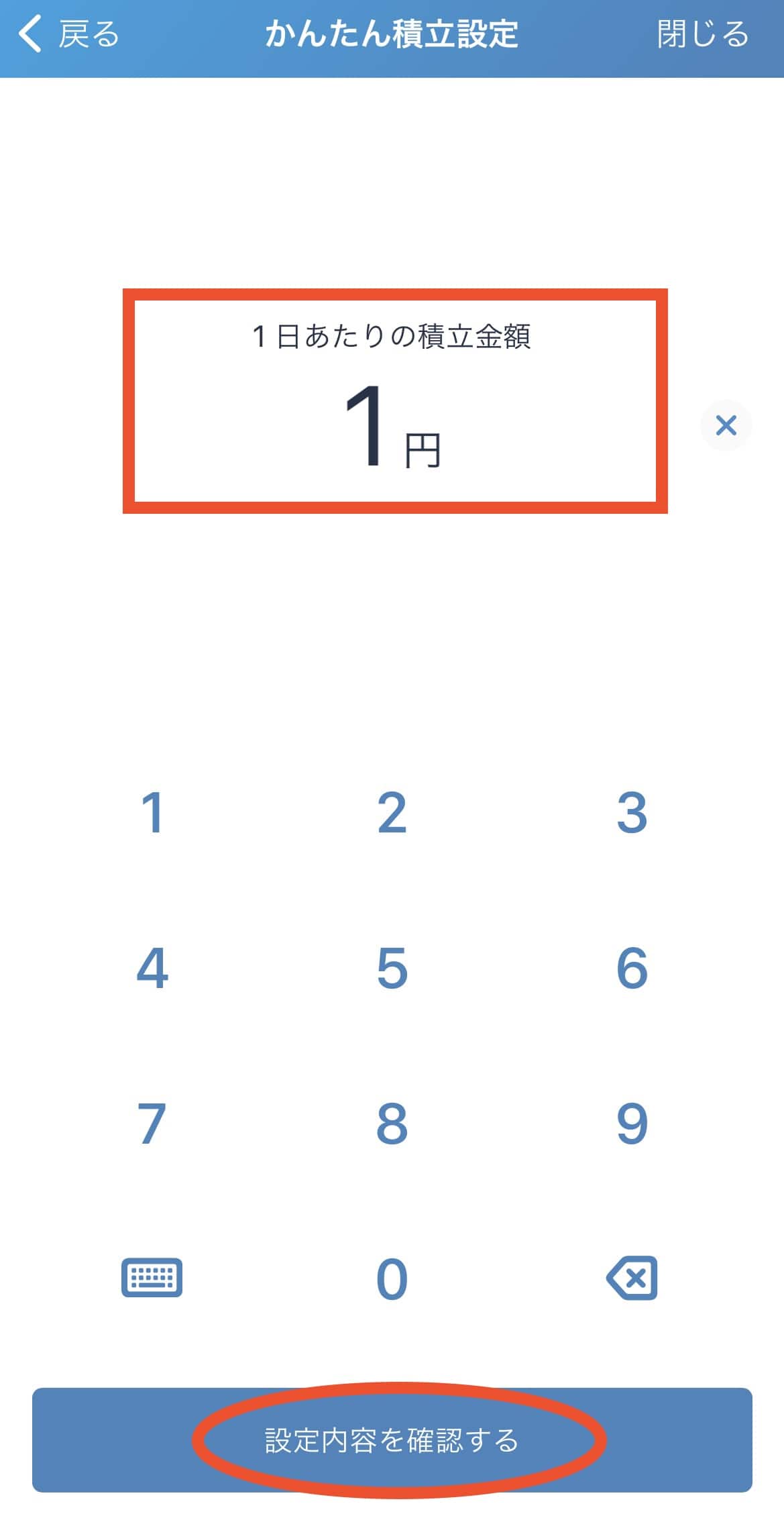The image size is (784, 1524).
Task: Tap the daily amount field showing 1円
Action: [395, 401]
